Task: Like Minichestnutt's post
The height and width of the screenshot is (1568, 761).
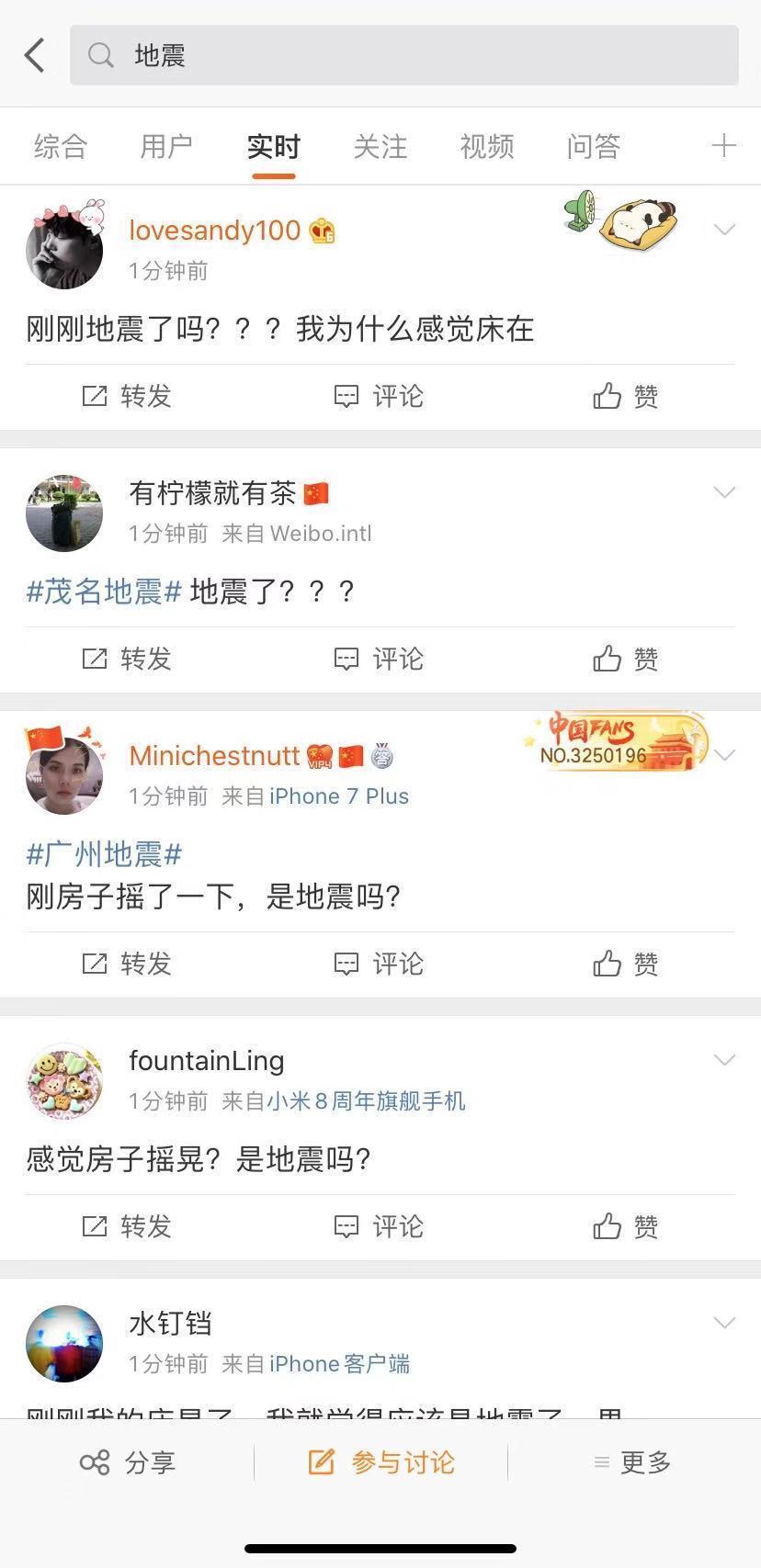Action: click(x=626, y=964)
